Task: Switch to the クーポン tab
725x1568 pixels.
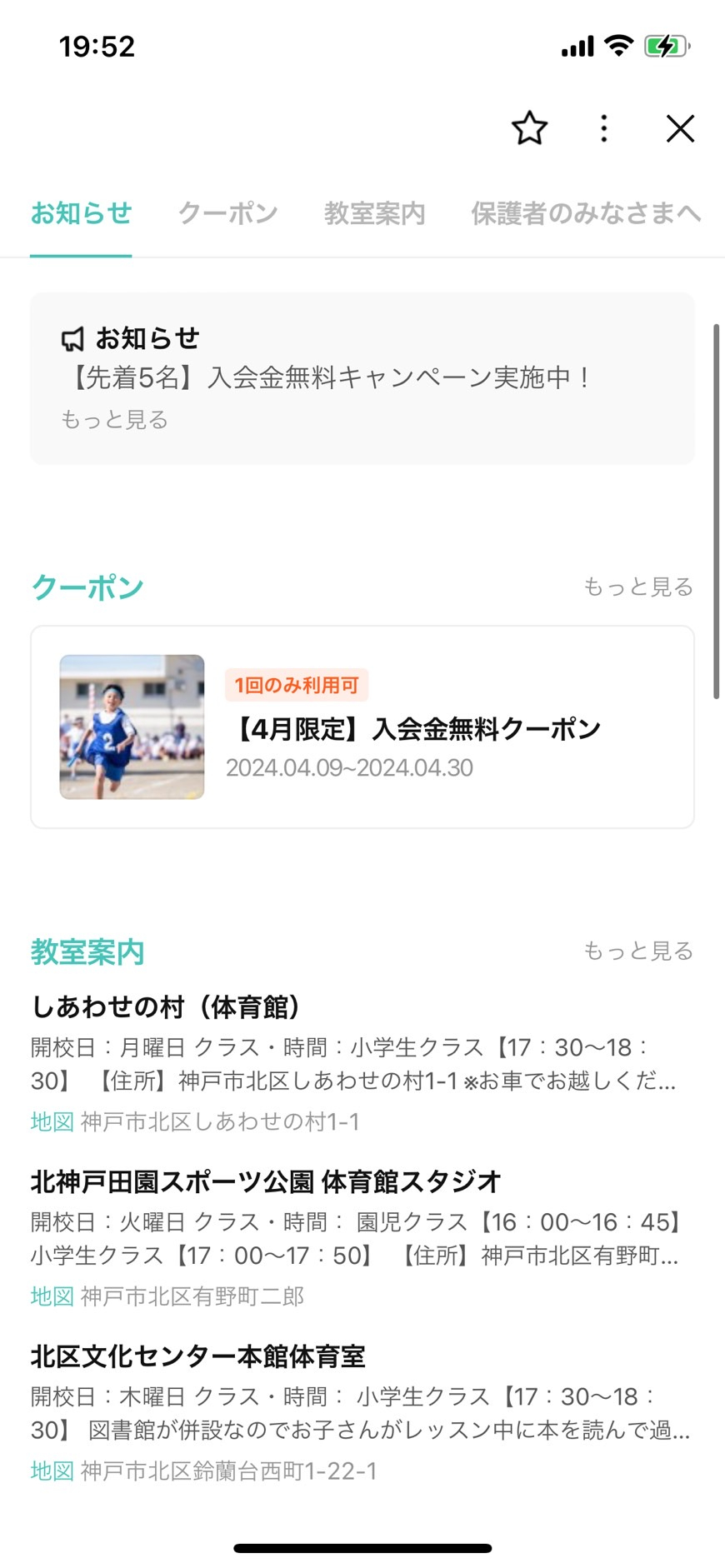Action: [227, 213]
